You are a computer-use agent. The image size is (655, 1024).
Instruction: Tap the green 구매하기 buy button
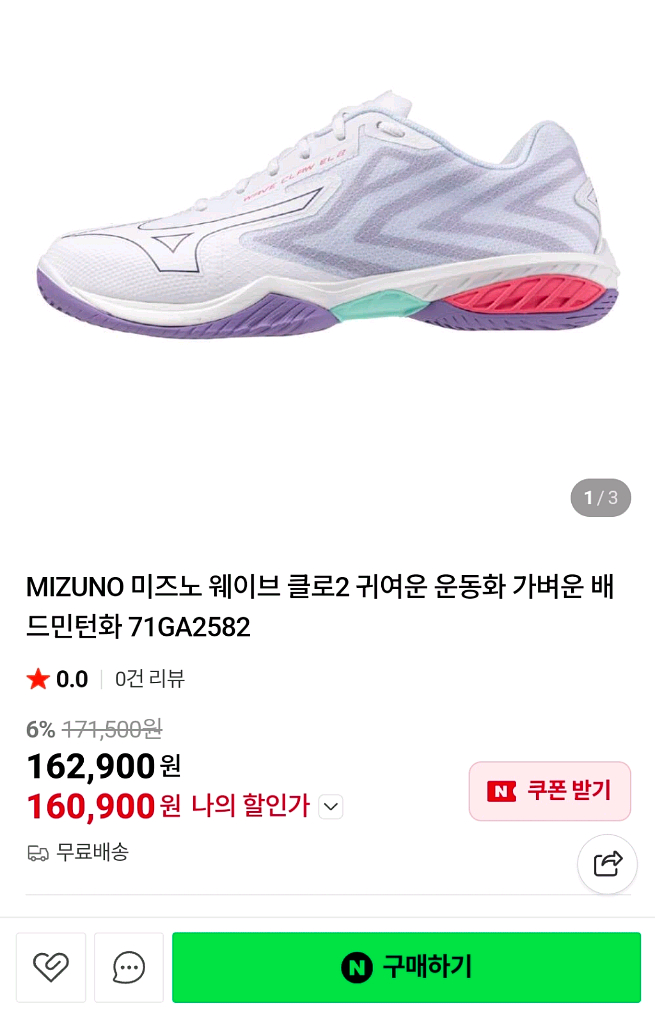[x=406, y=967]
